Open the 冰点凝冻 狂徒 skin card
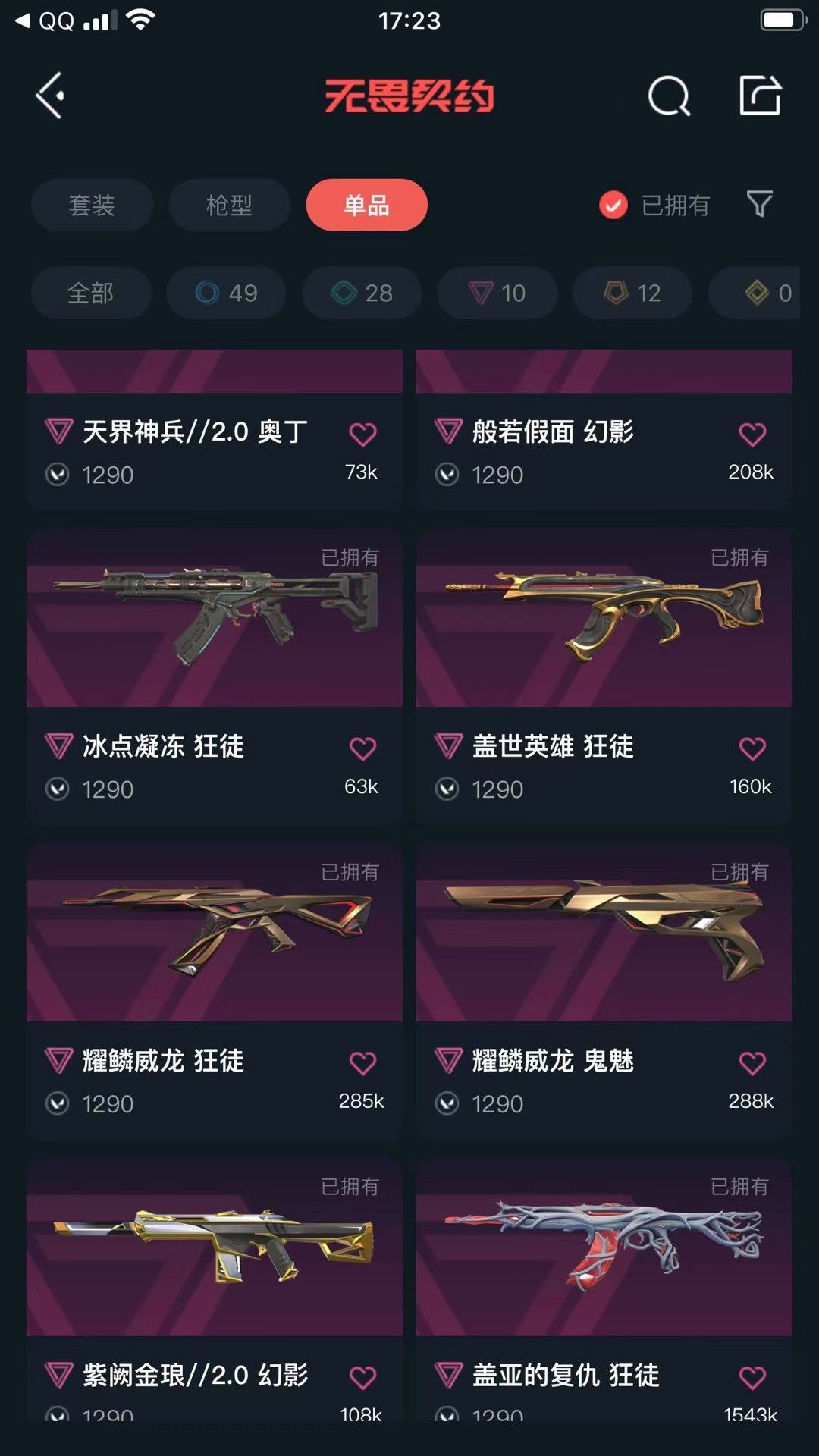This screenshot has height=1456, width=819. point(215,677)
